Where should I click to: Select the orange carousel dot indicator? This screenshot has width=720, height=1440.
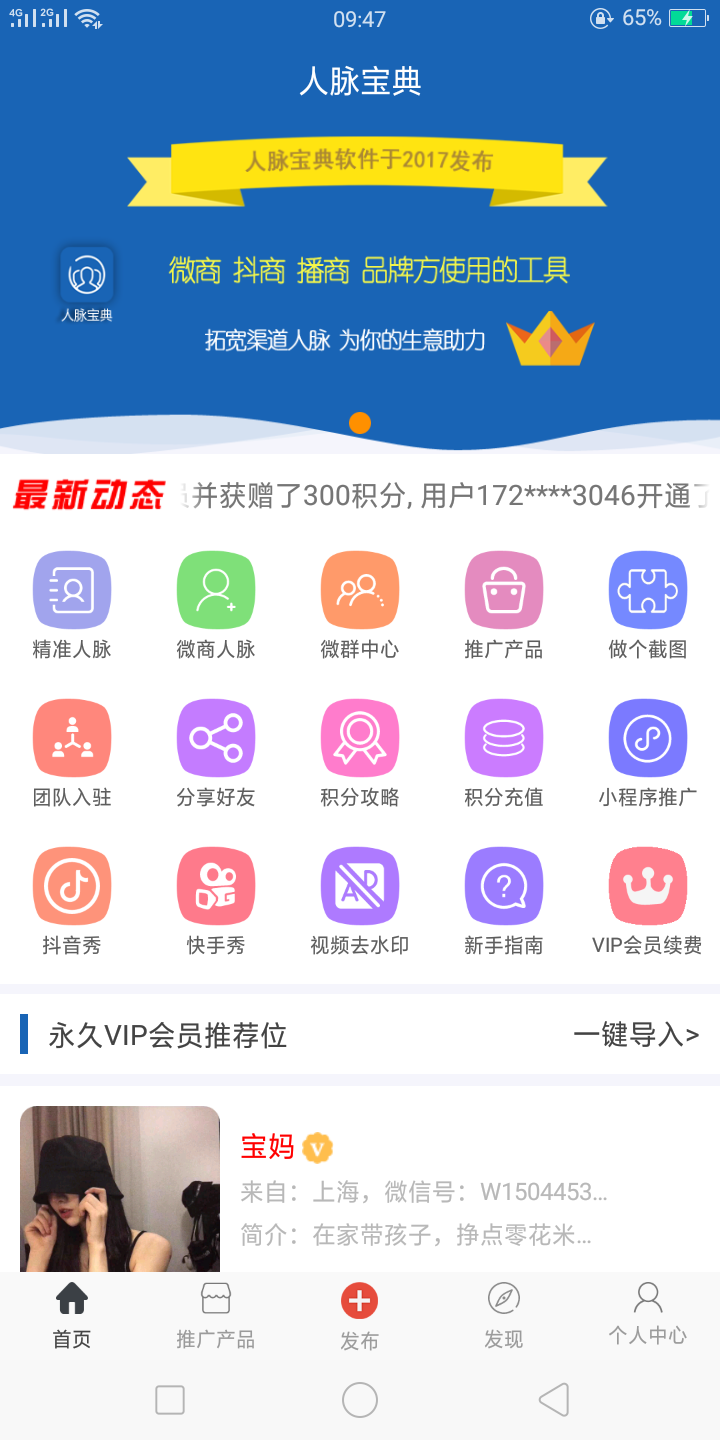360,422
